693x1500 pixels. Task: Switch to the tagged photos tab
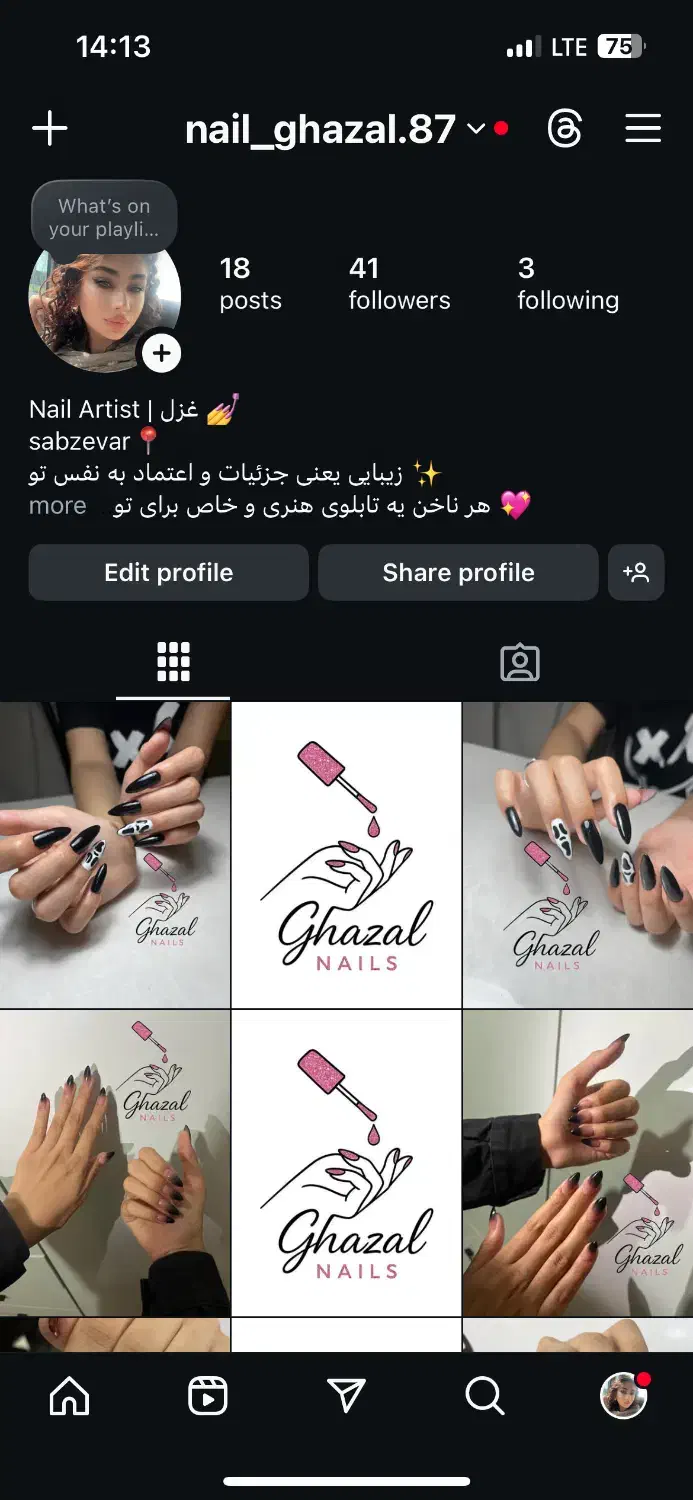(519, 662)
